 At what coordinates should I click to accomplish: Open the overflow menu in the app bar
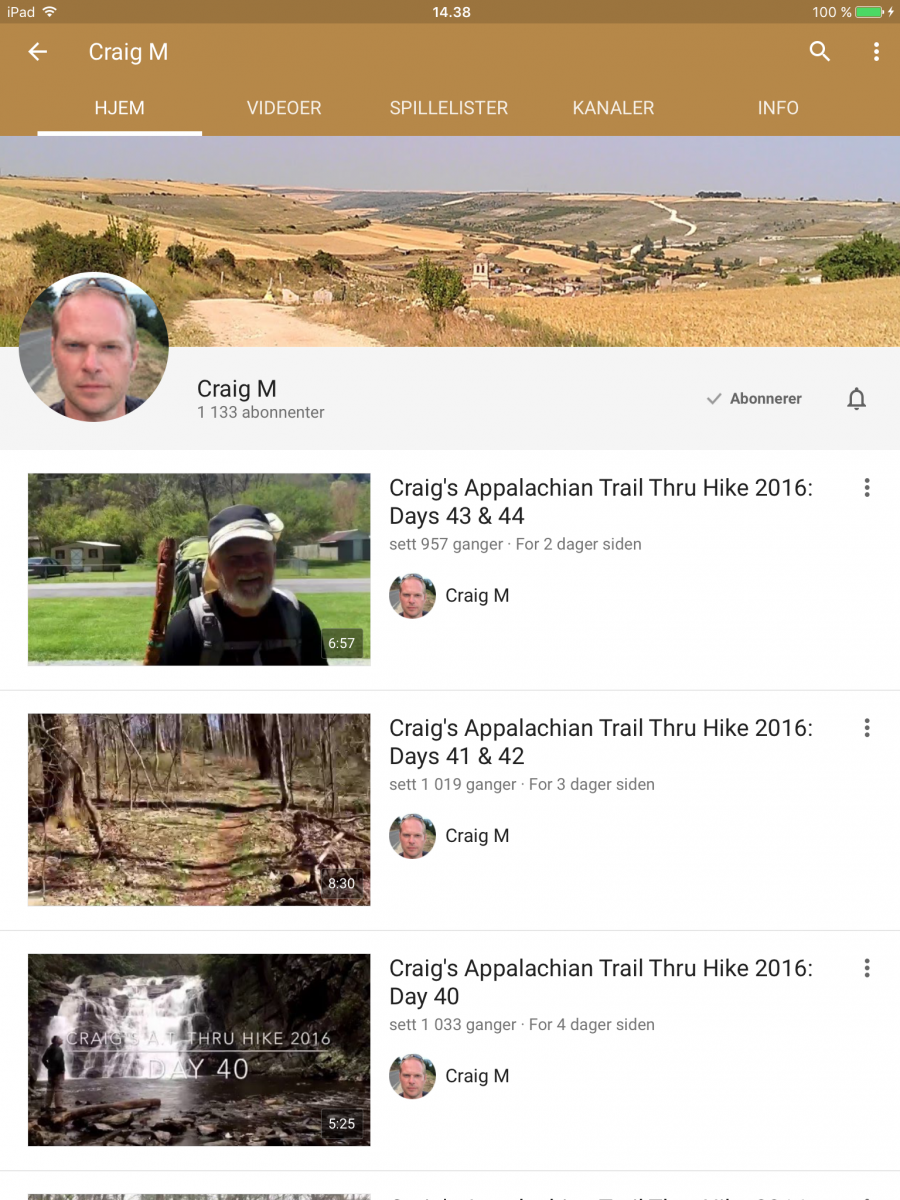(x=876, y=52)
